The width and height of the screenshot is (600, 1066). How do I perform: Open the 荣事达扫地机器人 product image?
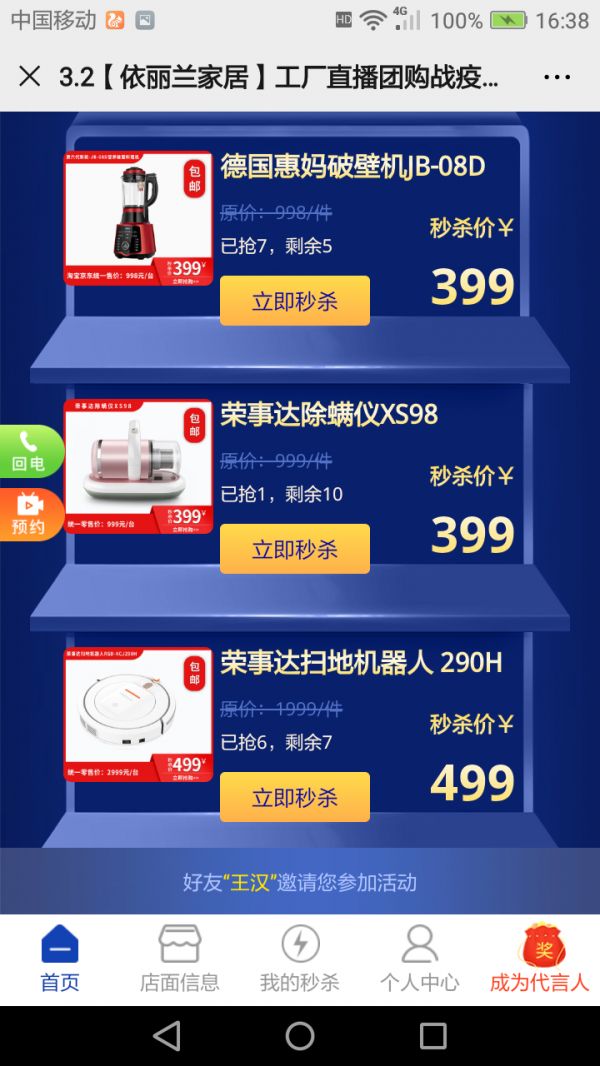click(x=139, y=715)
